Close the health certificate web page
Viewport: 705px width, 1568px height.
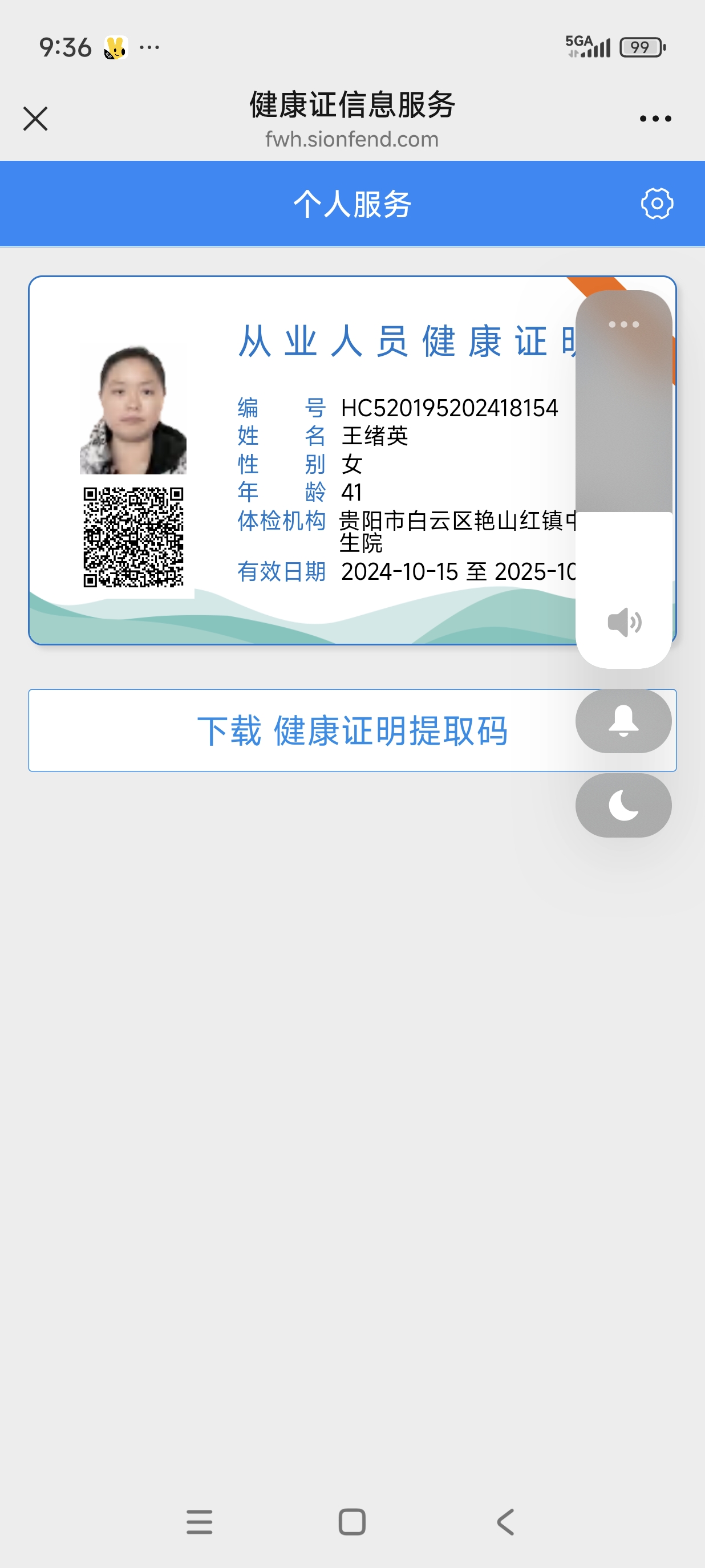(x=35, y=119)
